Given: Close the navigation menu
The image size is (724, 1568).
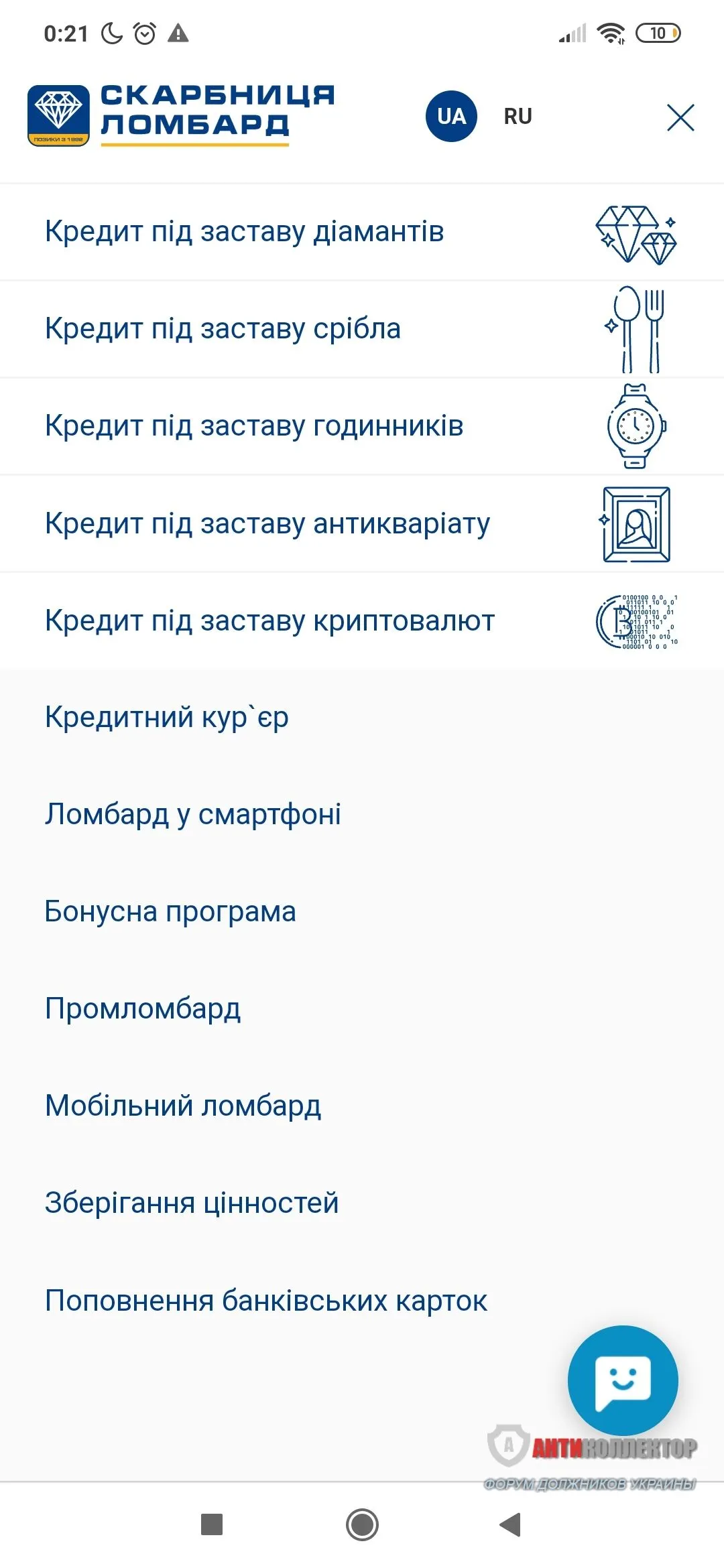Looking at the screenshot, I should click(680, 118).
